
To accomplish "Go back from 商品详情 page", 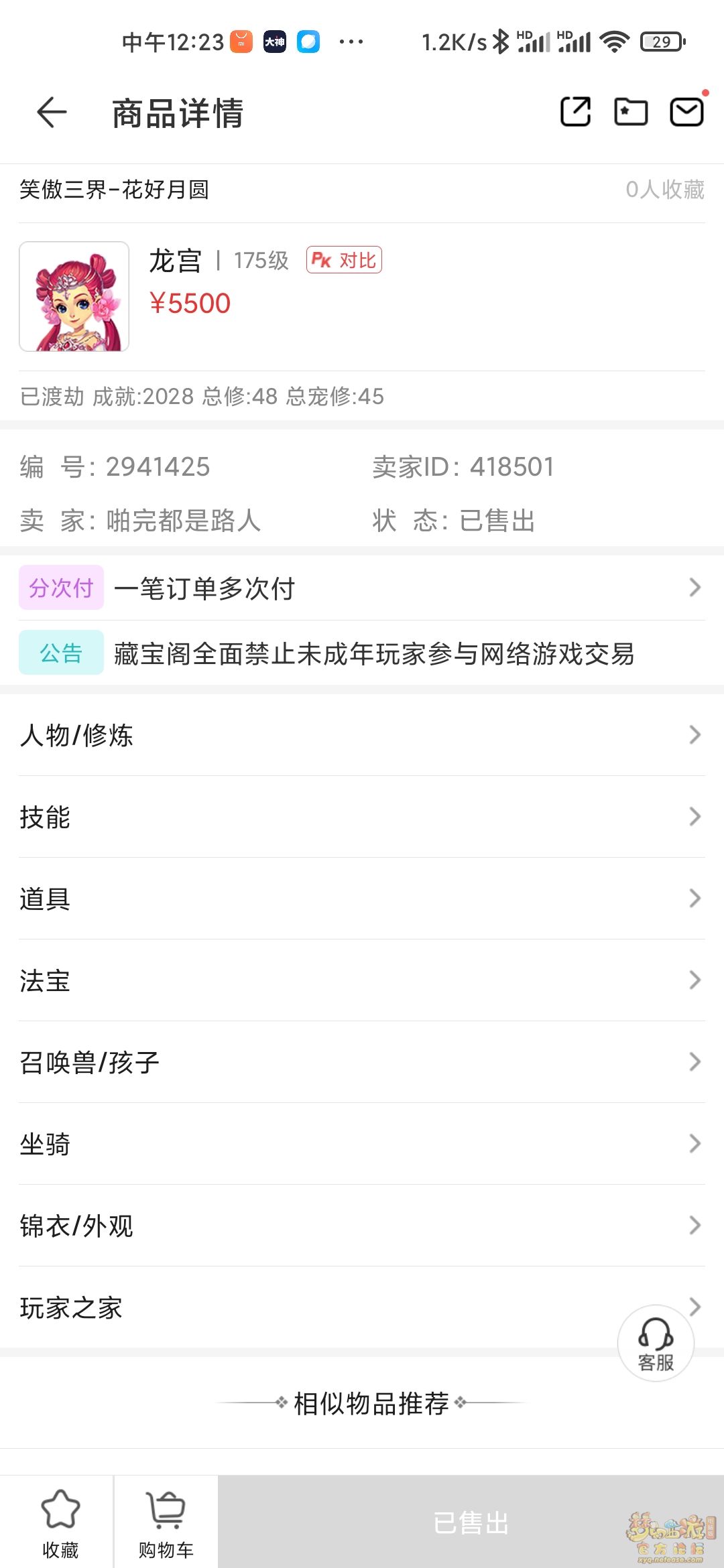I will 52,112.
